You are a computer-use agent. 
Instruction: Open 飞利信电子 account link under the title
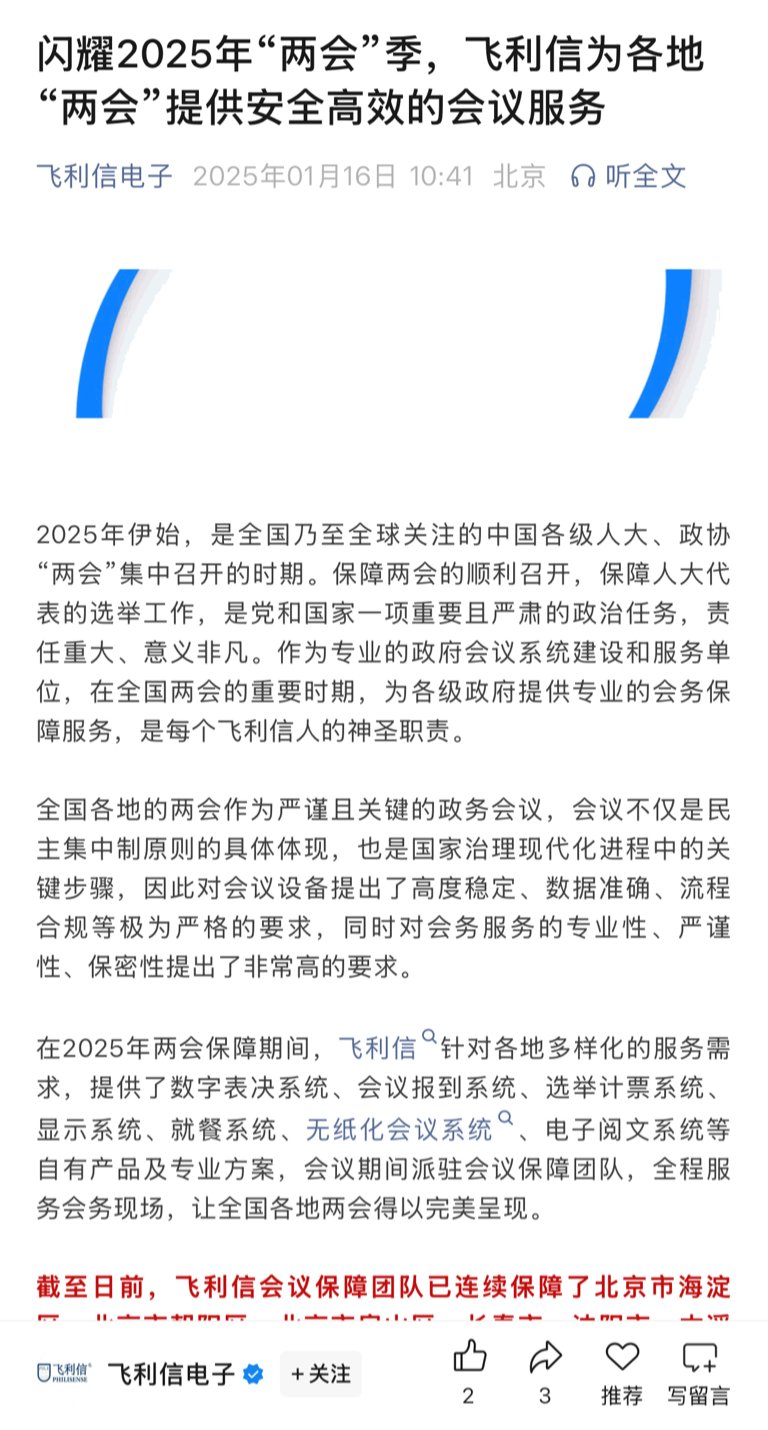(x=104, y=177)
